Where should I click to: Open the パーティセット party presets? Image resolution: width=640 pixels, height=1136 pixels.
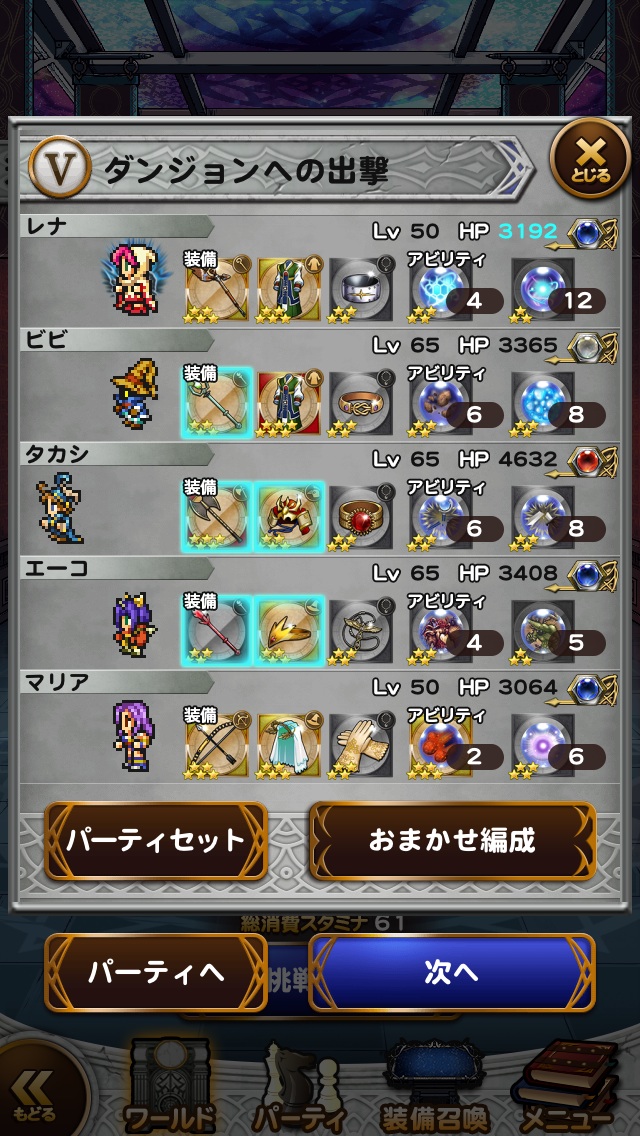155,840
